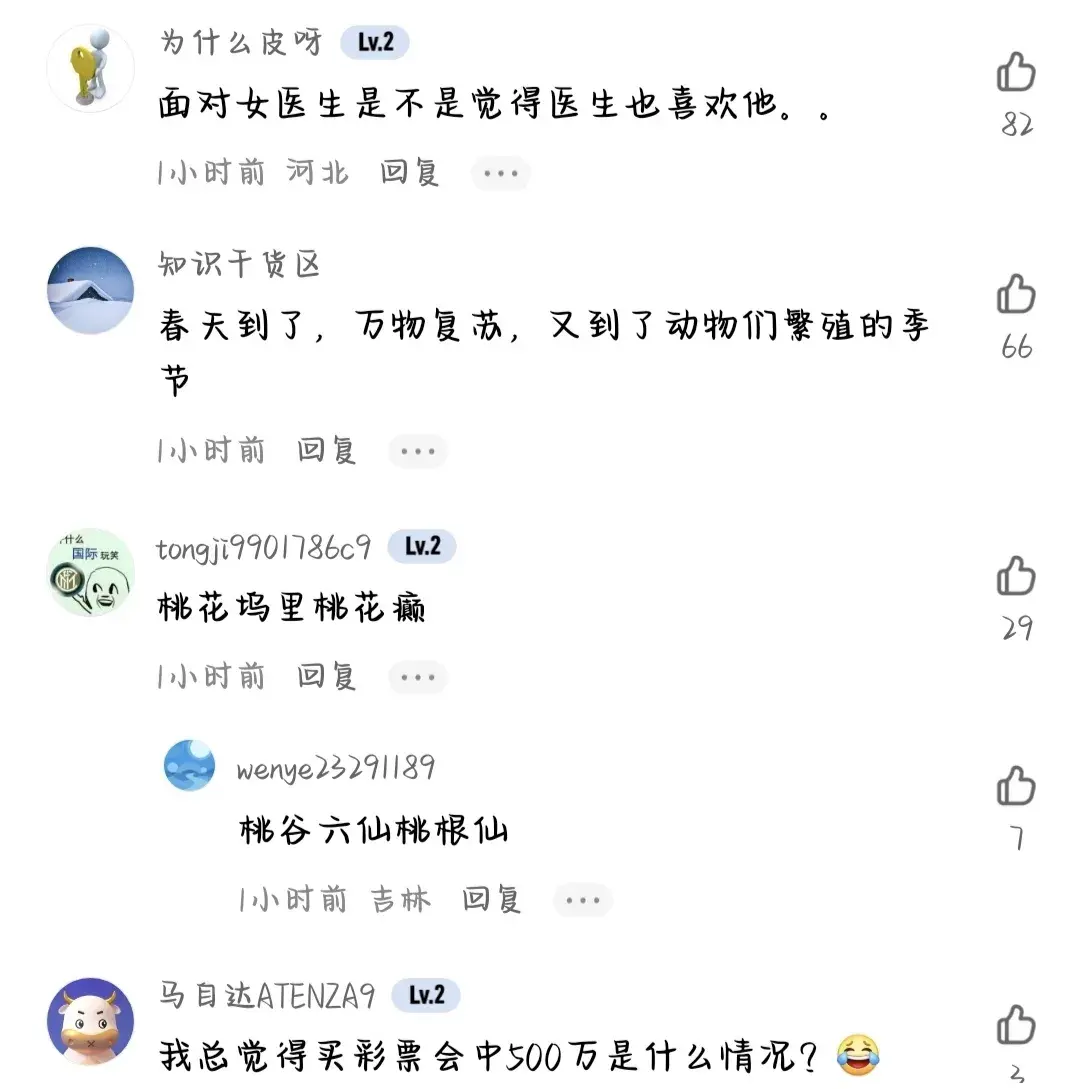Open more options on 知识干货区's comment
The height and width of the screenshot is (1089, 1080).
[x=417, y=451]
